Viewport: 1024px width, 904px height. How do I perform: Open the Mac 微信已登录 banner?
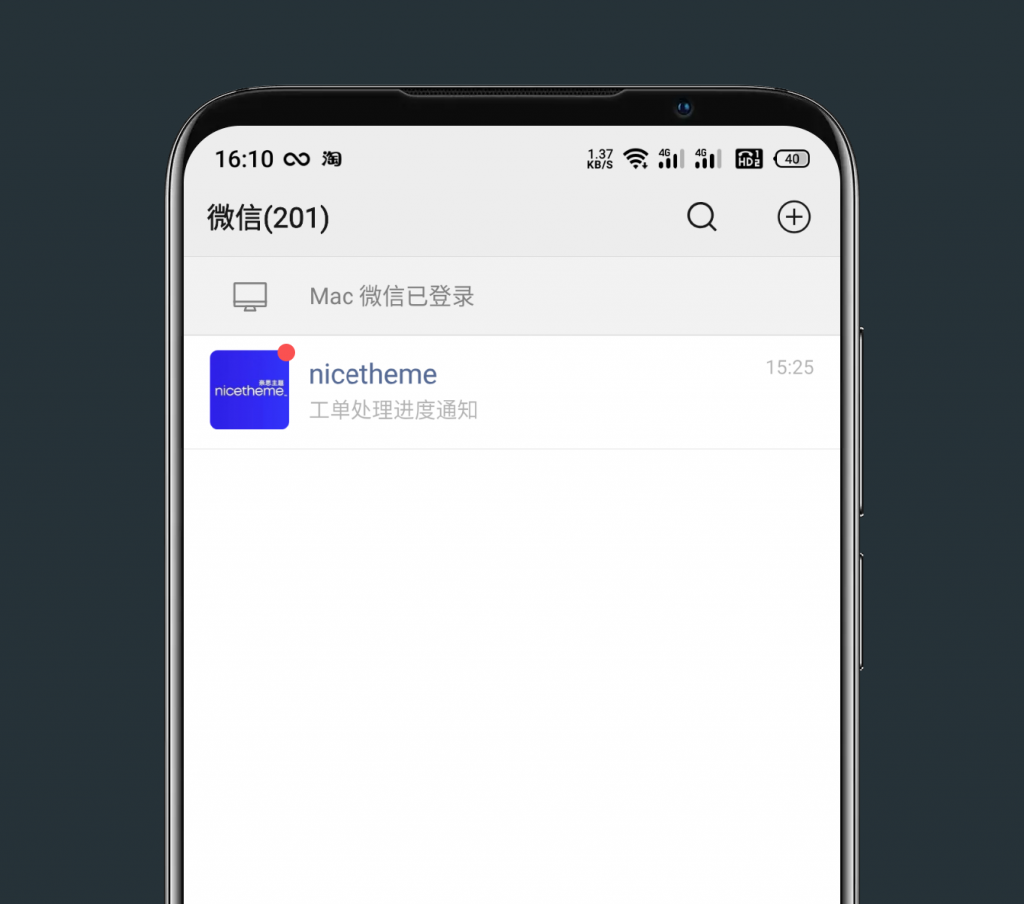(511, 296)
